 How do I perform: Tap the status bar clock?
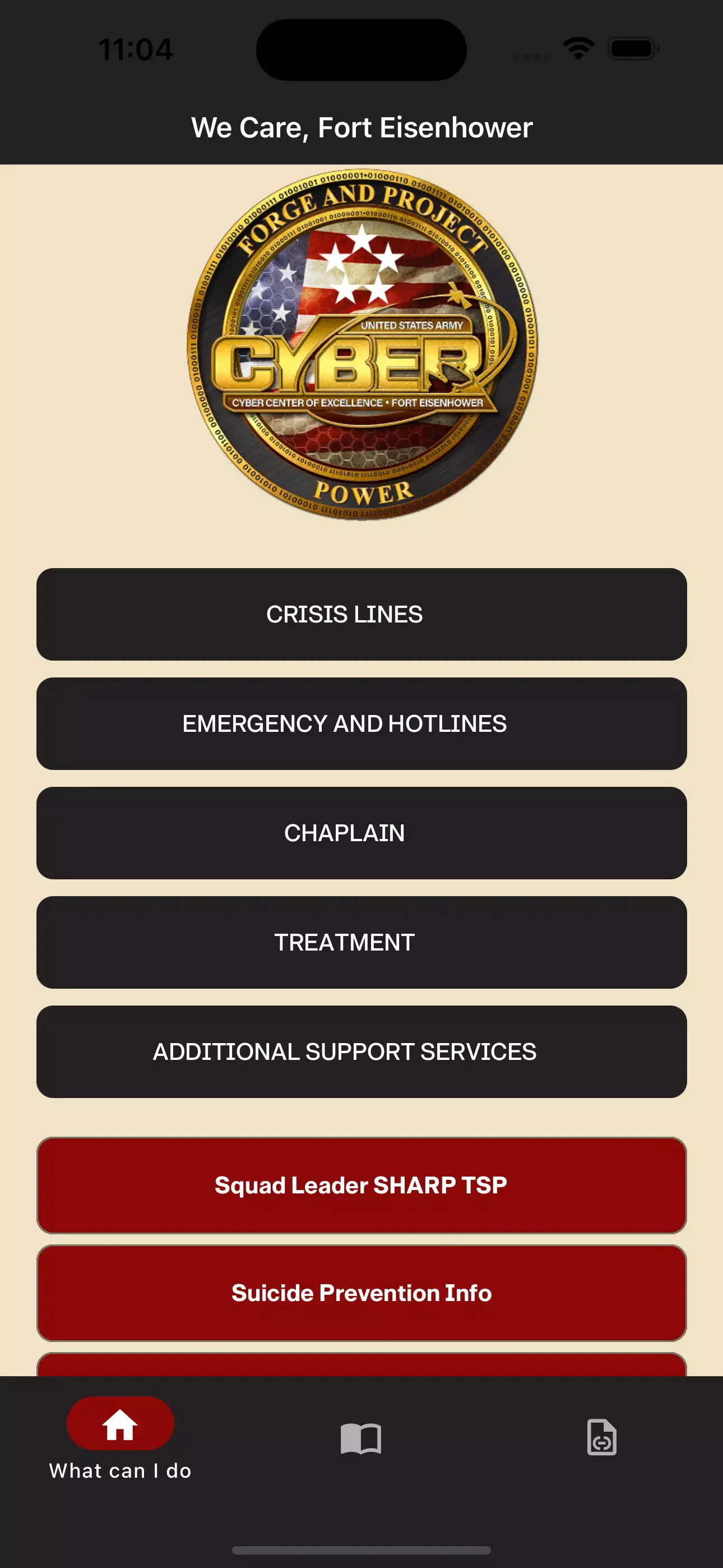click(x=136, y=49)
